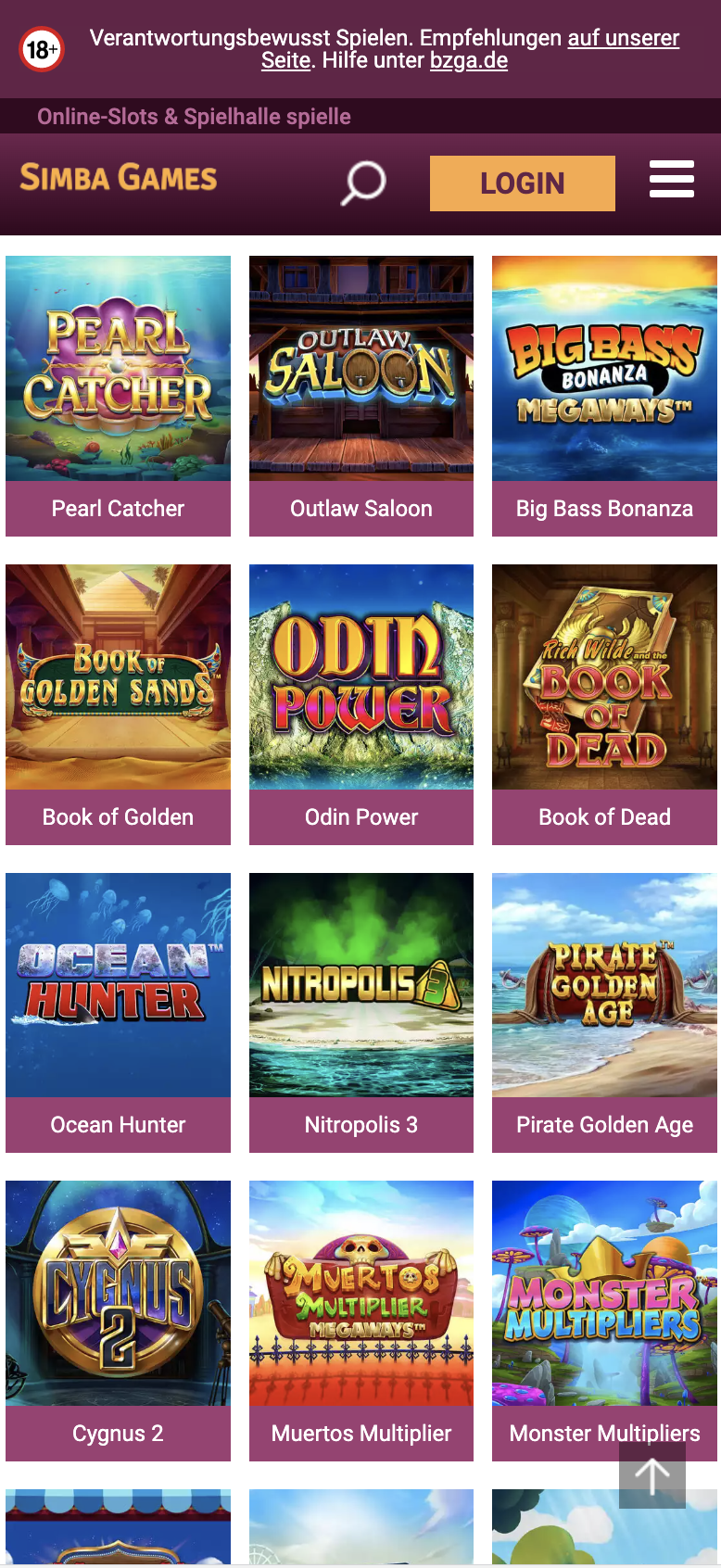Image resolution: width=721 pixels, height=1568 pixels.
Task: Open Nitropolis 3 slot
Action: 361,1013
